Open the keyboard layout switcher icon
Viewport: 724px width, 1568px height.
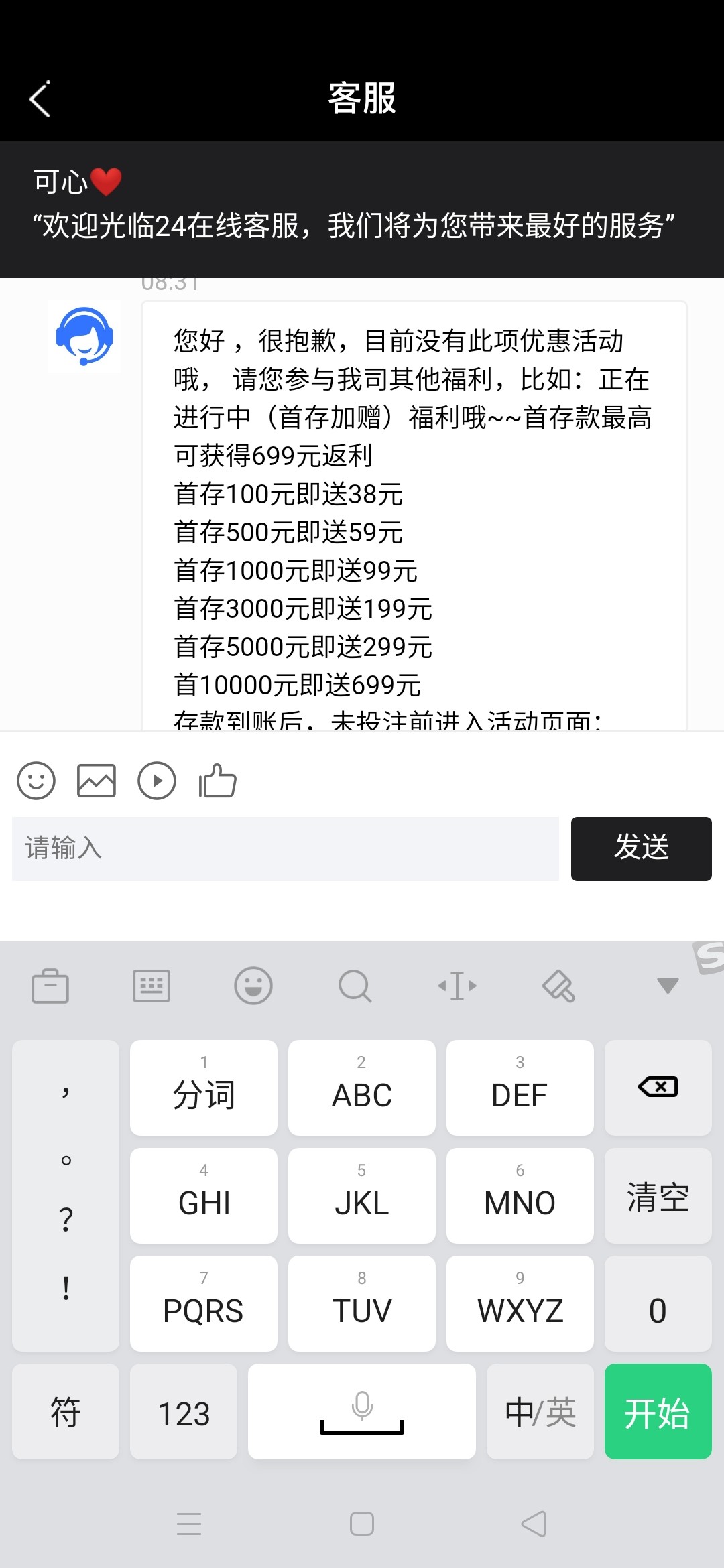click(x=152, y=986)
